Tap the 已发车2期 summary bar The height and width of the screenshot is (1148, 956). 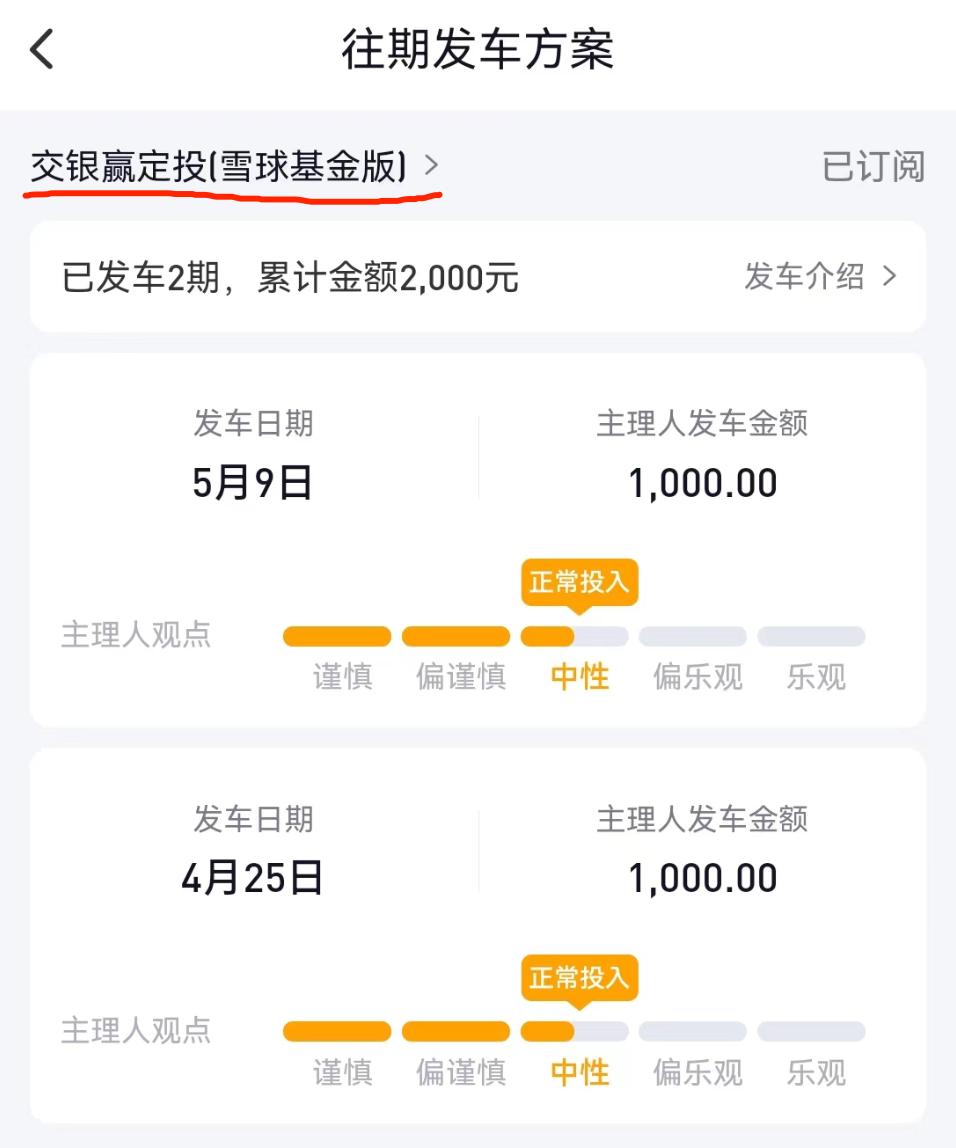point(290,278)
